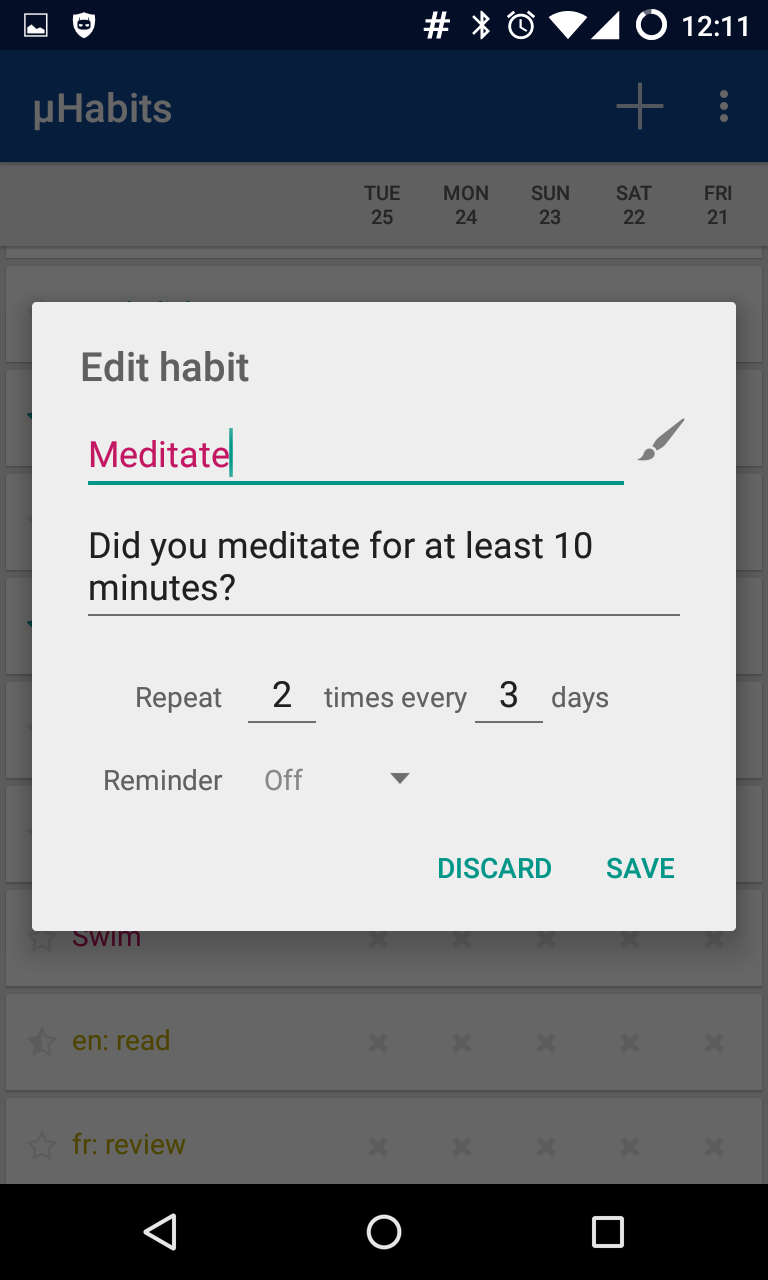Tap the Meditate habit name field
768x1280 pixels.
pos(355,455)
